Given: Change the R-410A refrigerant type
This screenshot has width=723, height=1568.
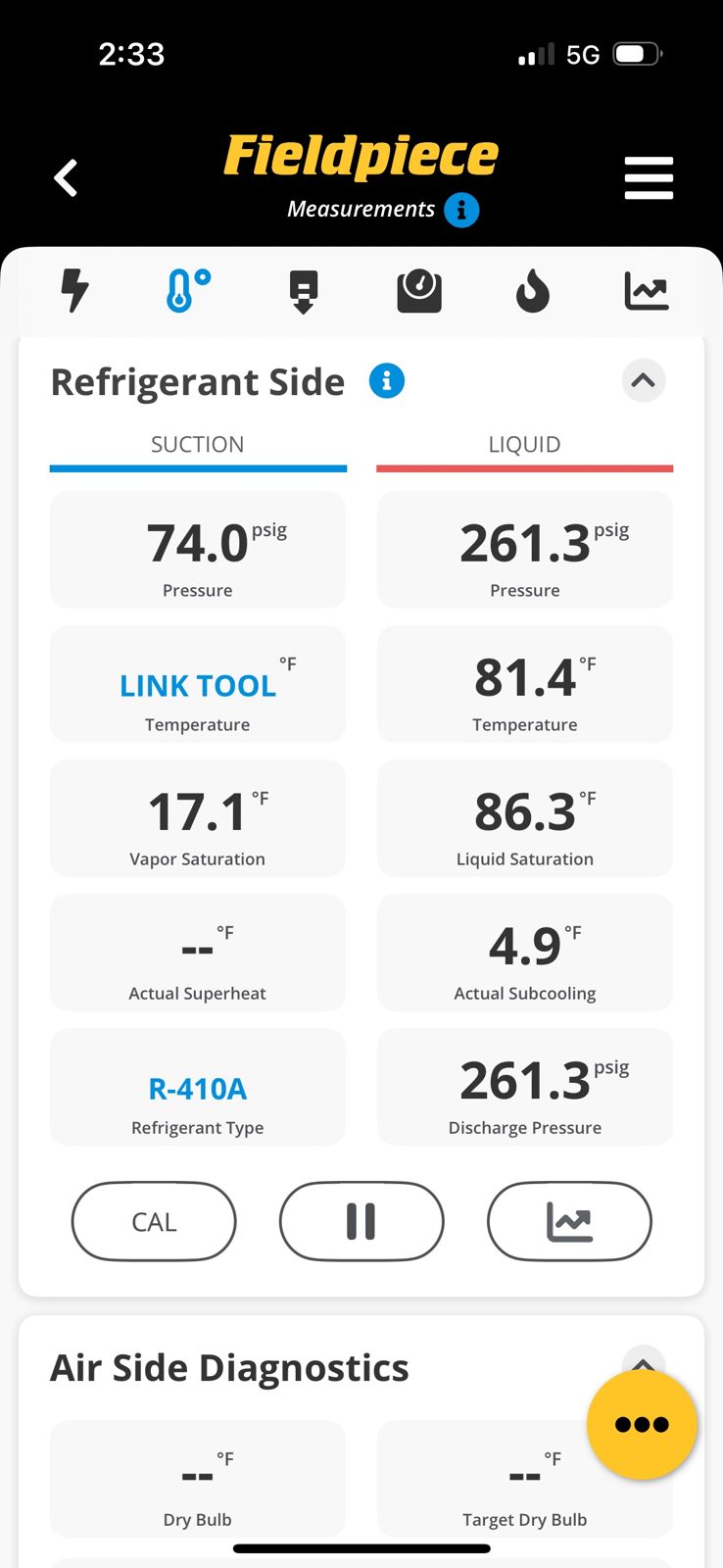Looking at the screenshot, I should click(x=198, y=1088).
